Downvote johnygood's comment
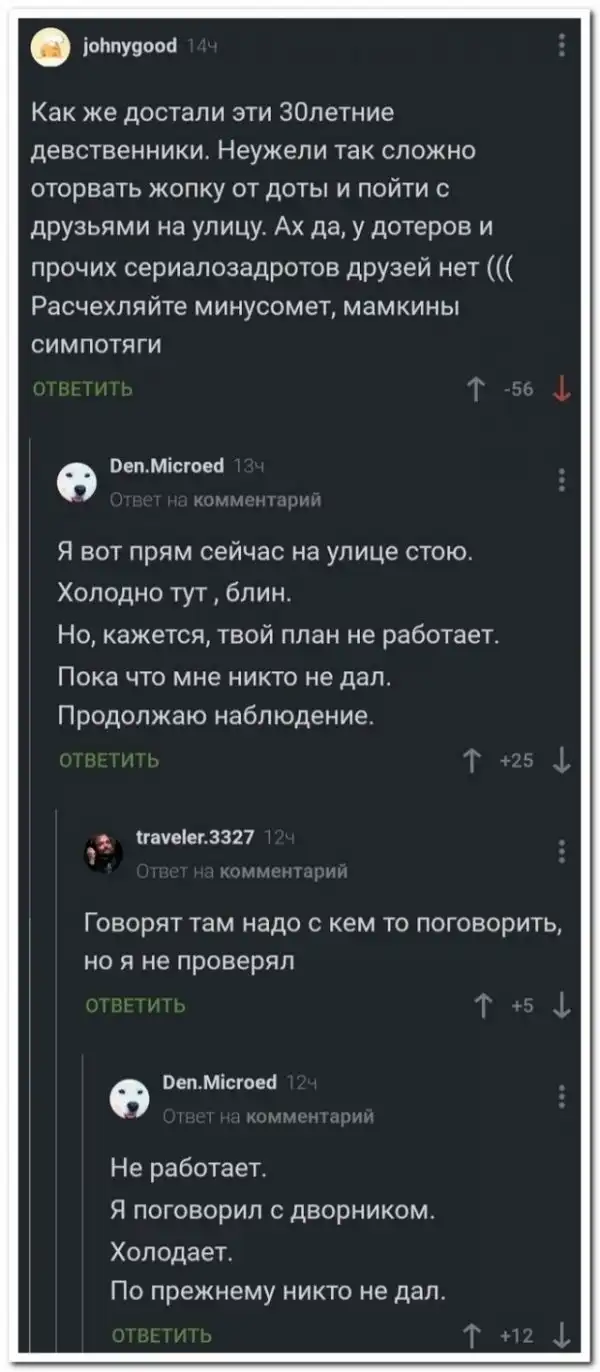Viewport: 600px width, 1372px height. (563, 389)
